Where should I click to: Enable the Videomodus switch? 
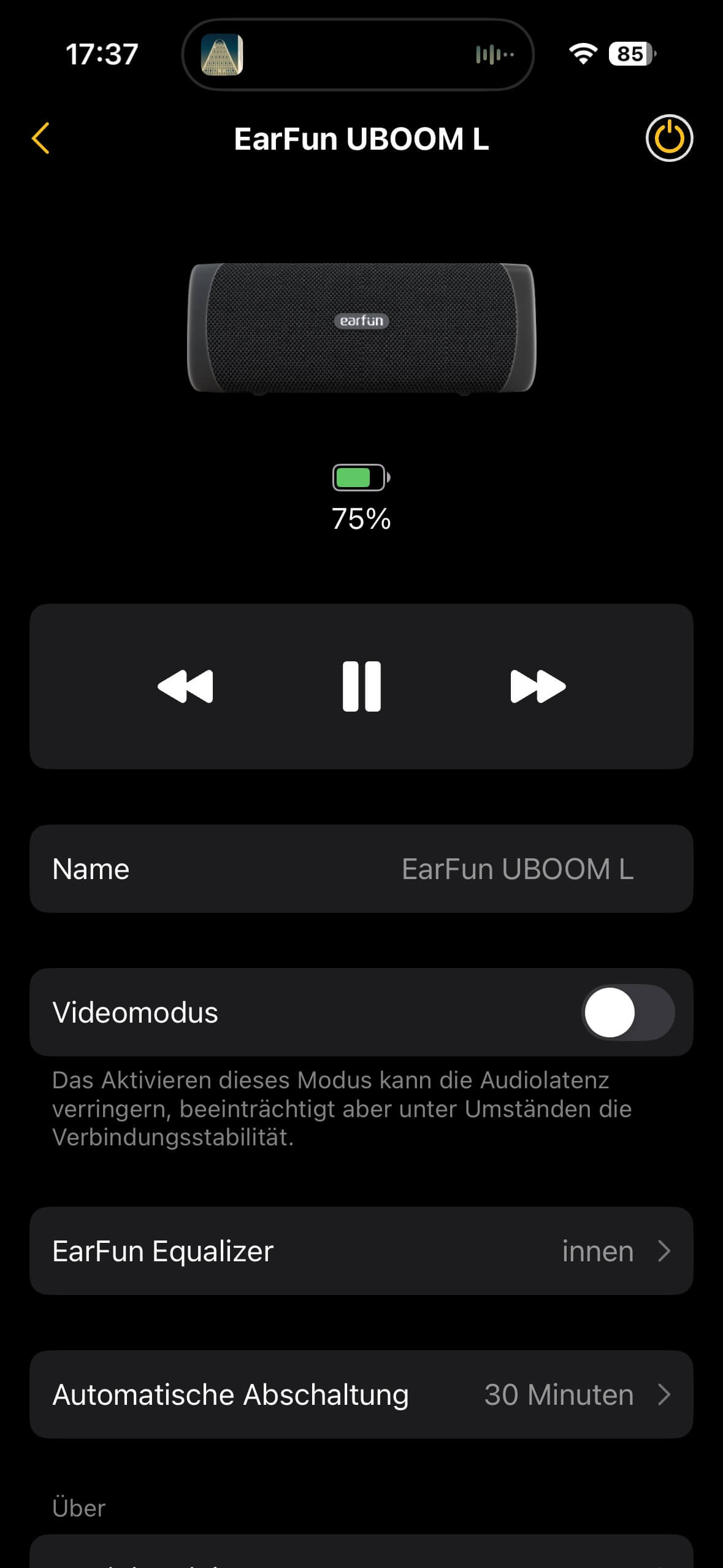(x=628, y=1012)
